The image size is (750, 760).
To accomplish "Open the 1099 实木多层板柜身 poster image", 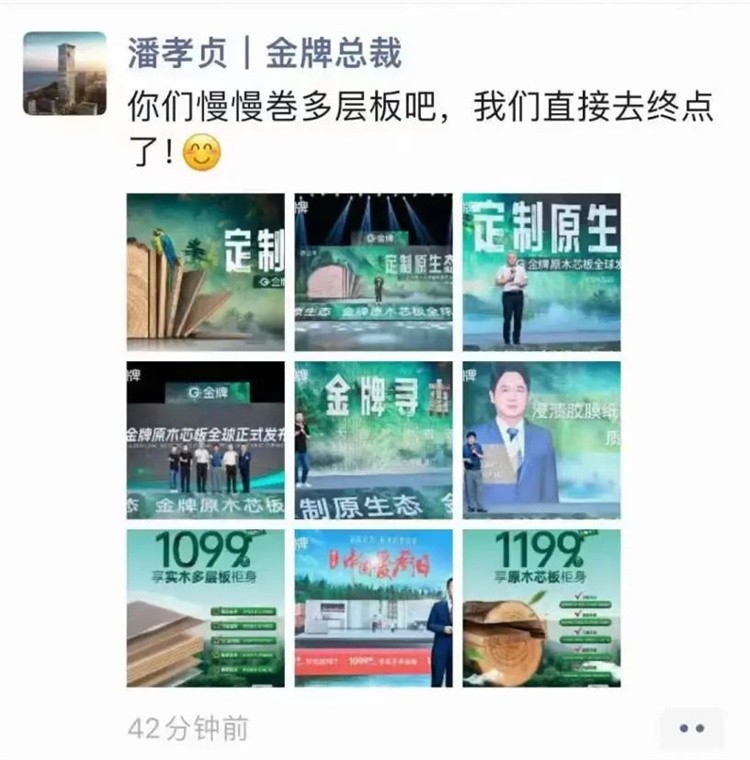I will point(205,607).
